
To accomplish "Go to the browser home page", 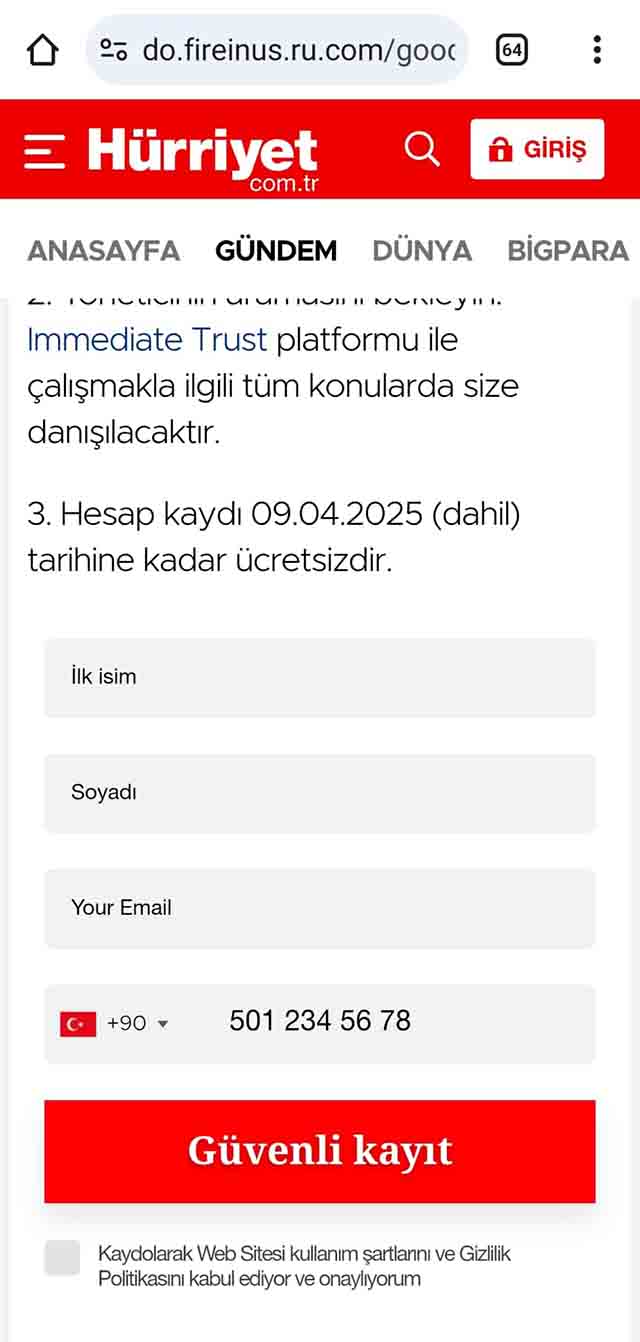I will tap(42, 49).
